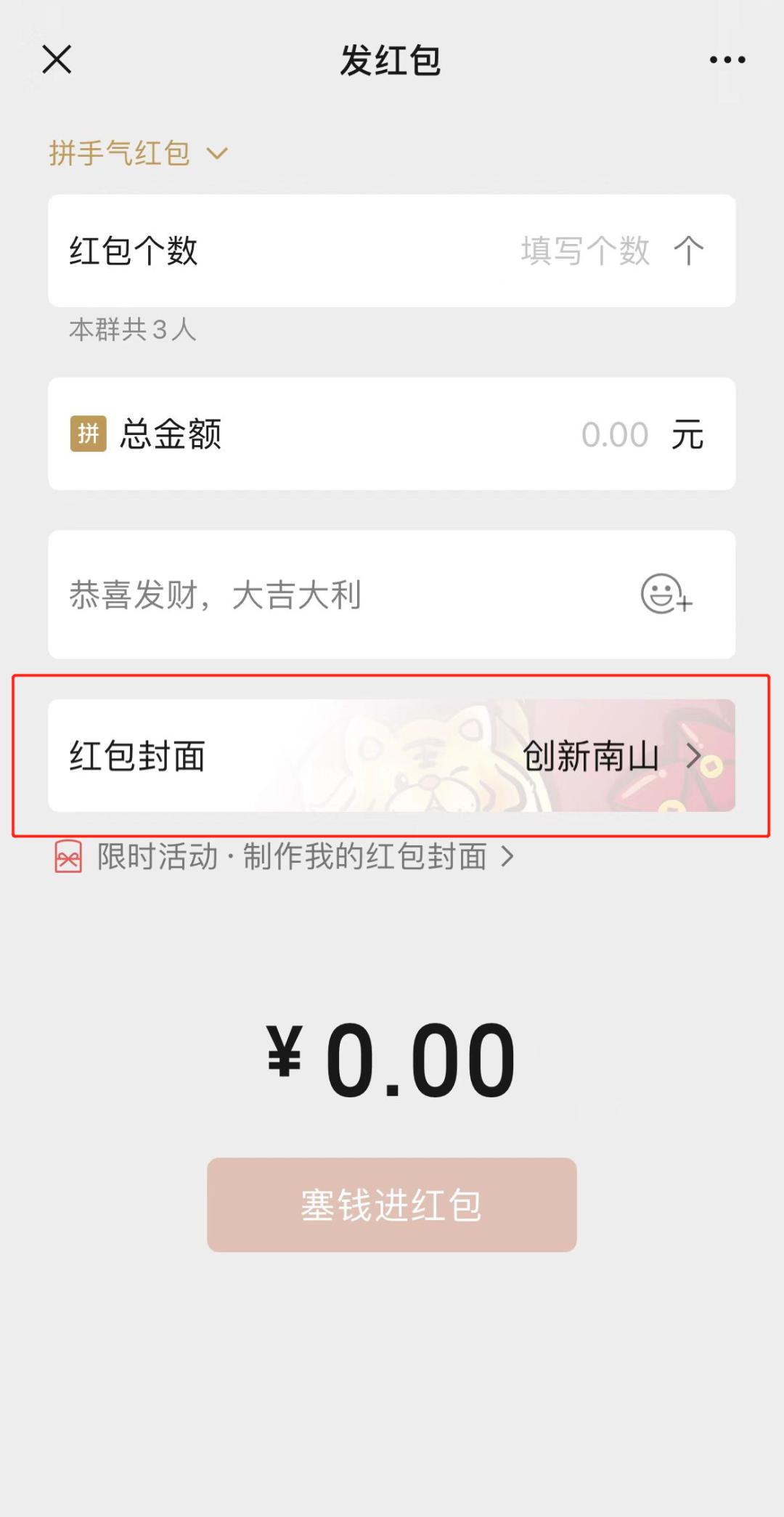The image size is (784, 1517).
Task: Expand the 拼手气红包 type dropdown
Action: (x=138, y=153)
